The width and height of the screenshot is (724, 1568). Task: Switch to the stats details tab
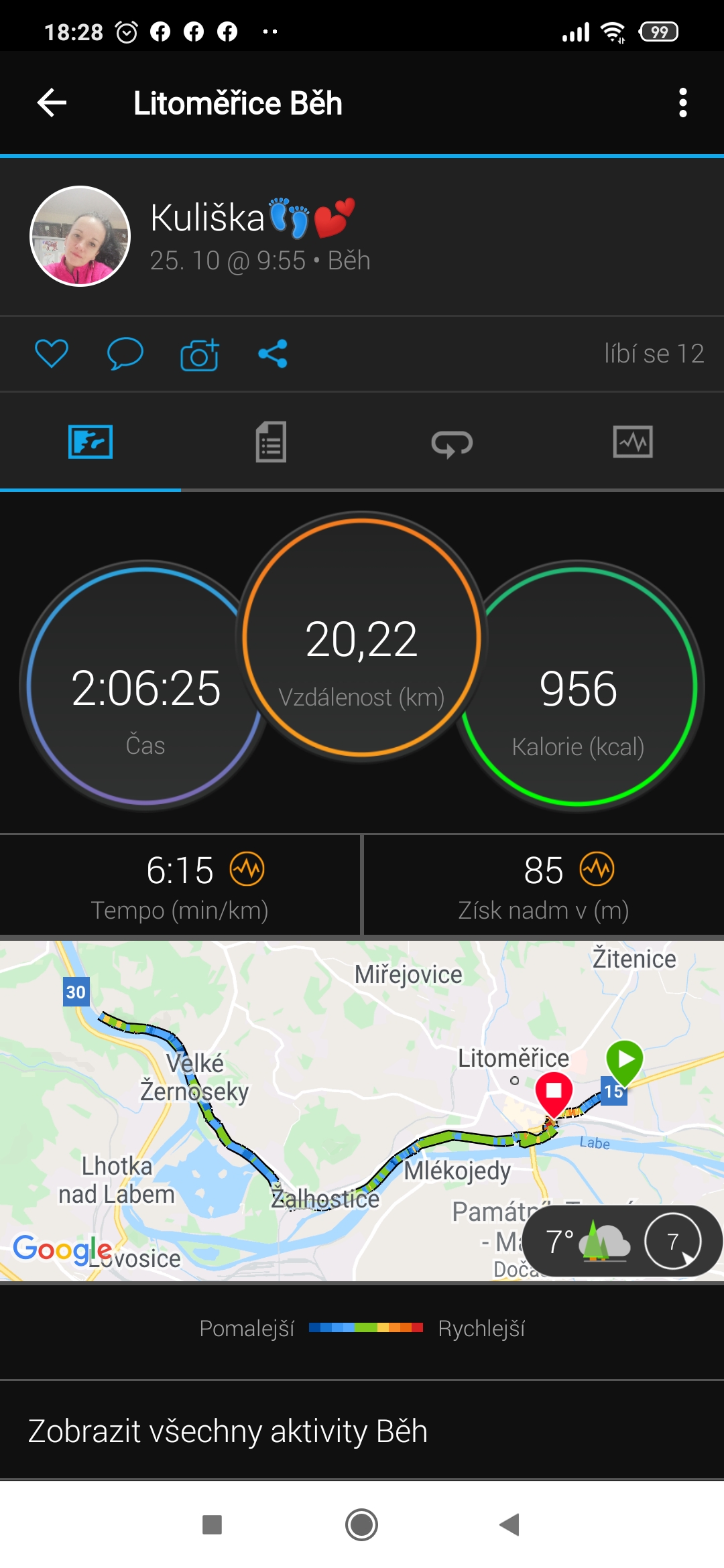coord(271,442)
